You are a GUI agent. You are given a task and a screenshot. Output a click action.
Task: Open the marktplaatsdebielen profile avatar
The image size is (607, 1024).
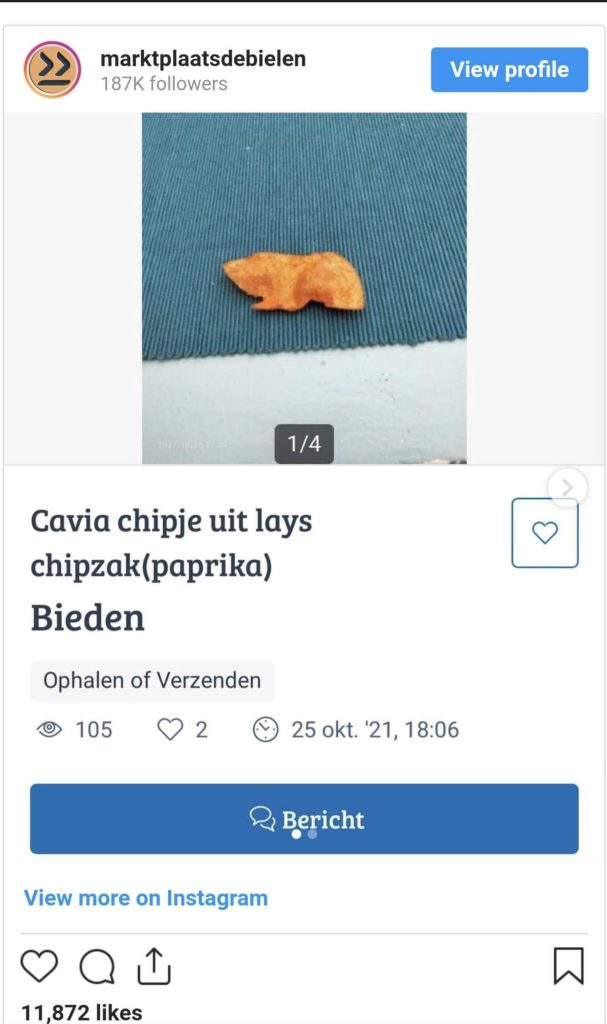52,70
